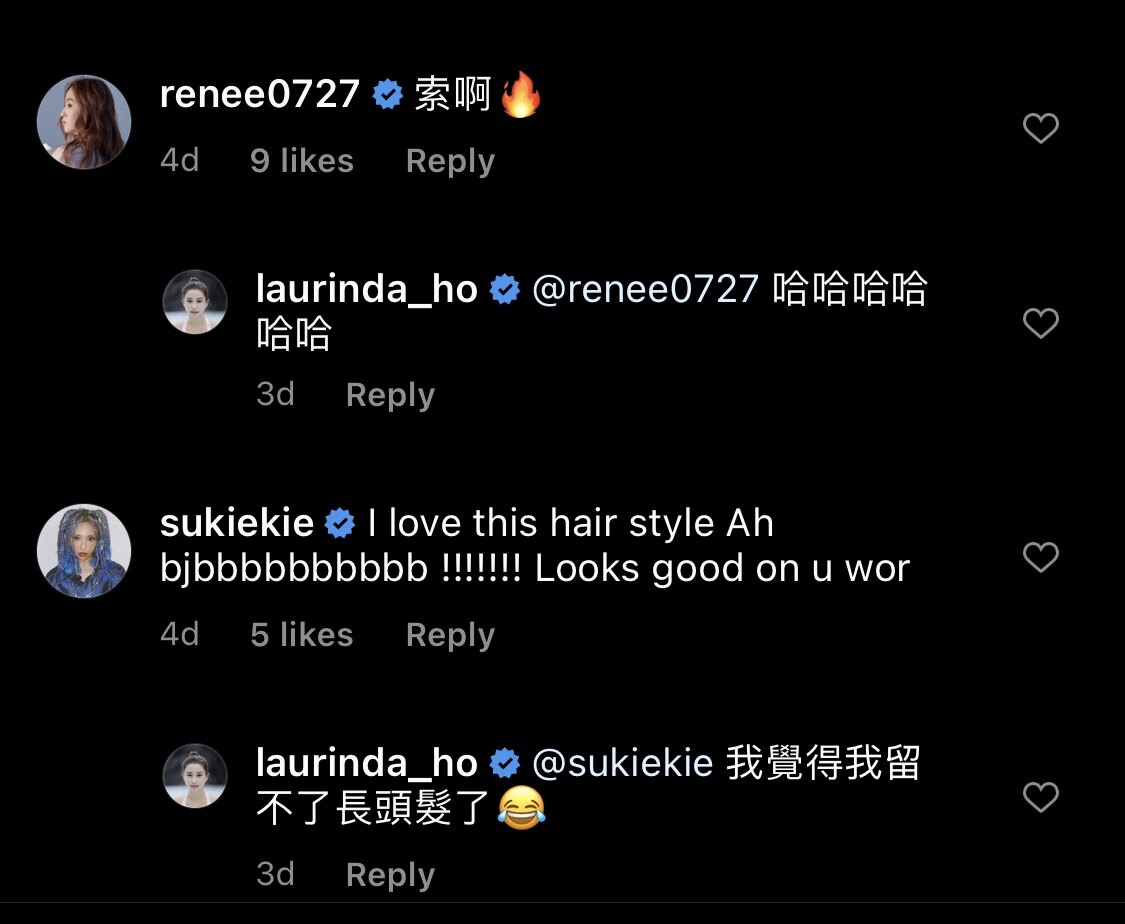Open sukiekie's profile picture

[x=84, y=551]
